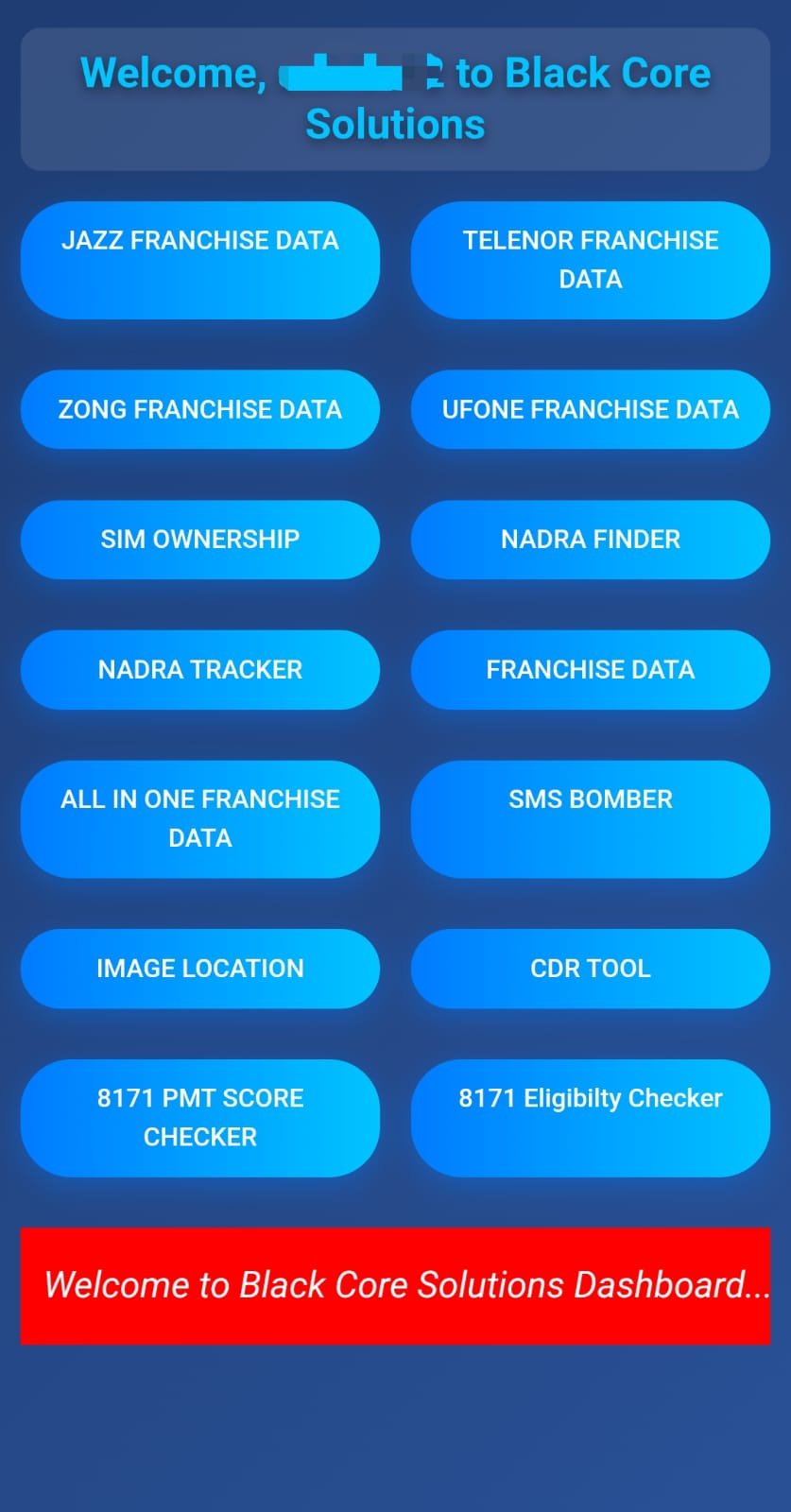Select the Telenor Franchise Data button
This screenshot has width=791, height=1512.
tap(590, 260)
